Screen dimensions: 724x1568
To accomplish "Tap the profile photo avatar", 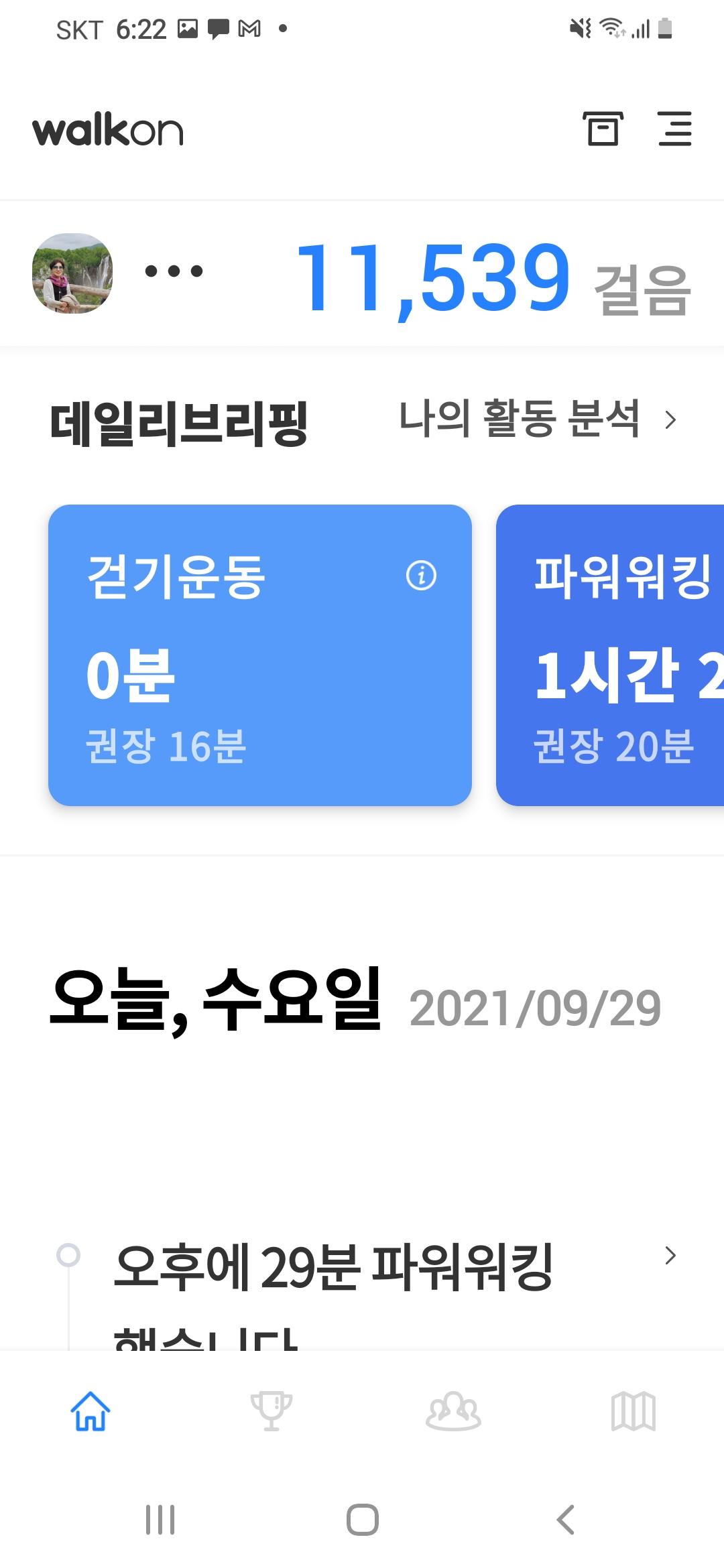I will (72, 273).
